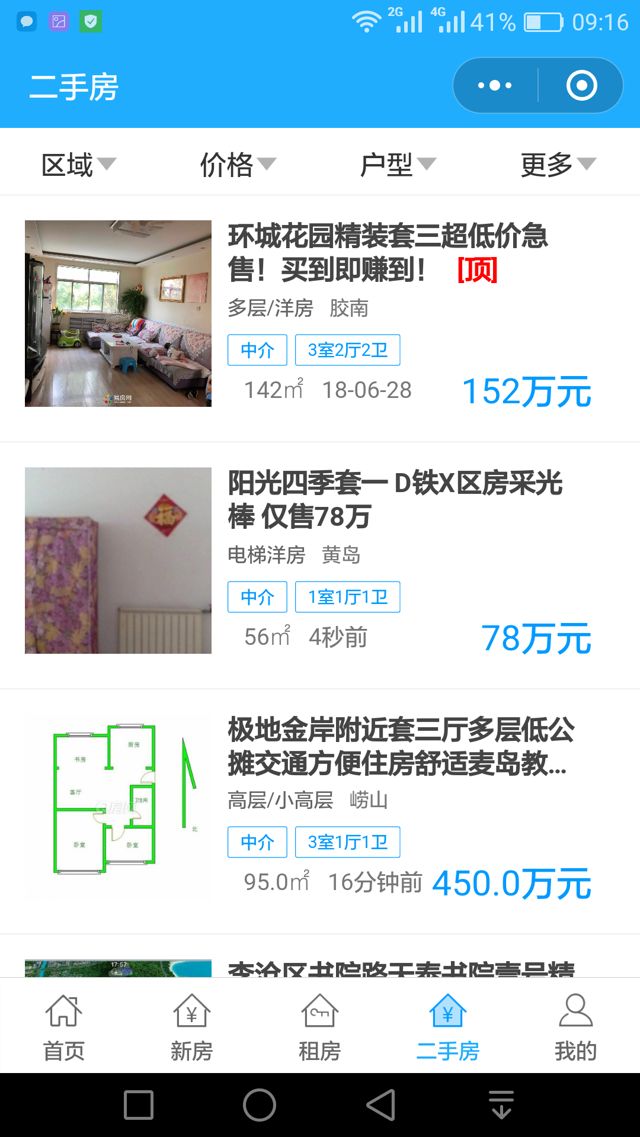This screenshot has width=640, height=1137.
Task: Expand the 更多 filter options
Action: 557,165
